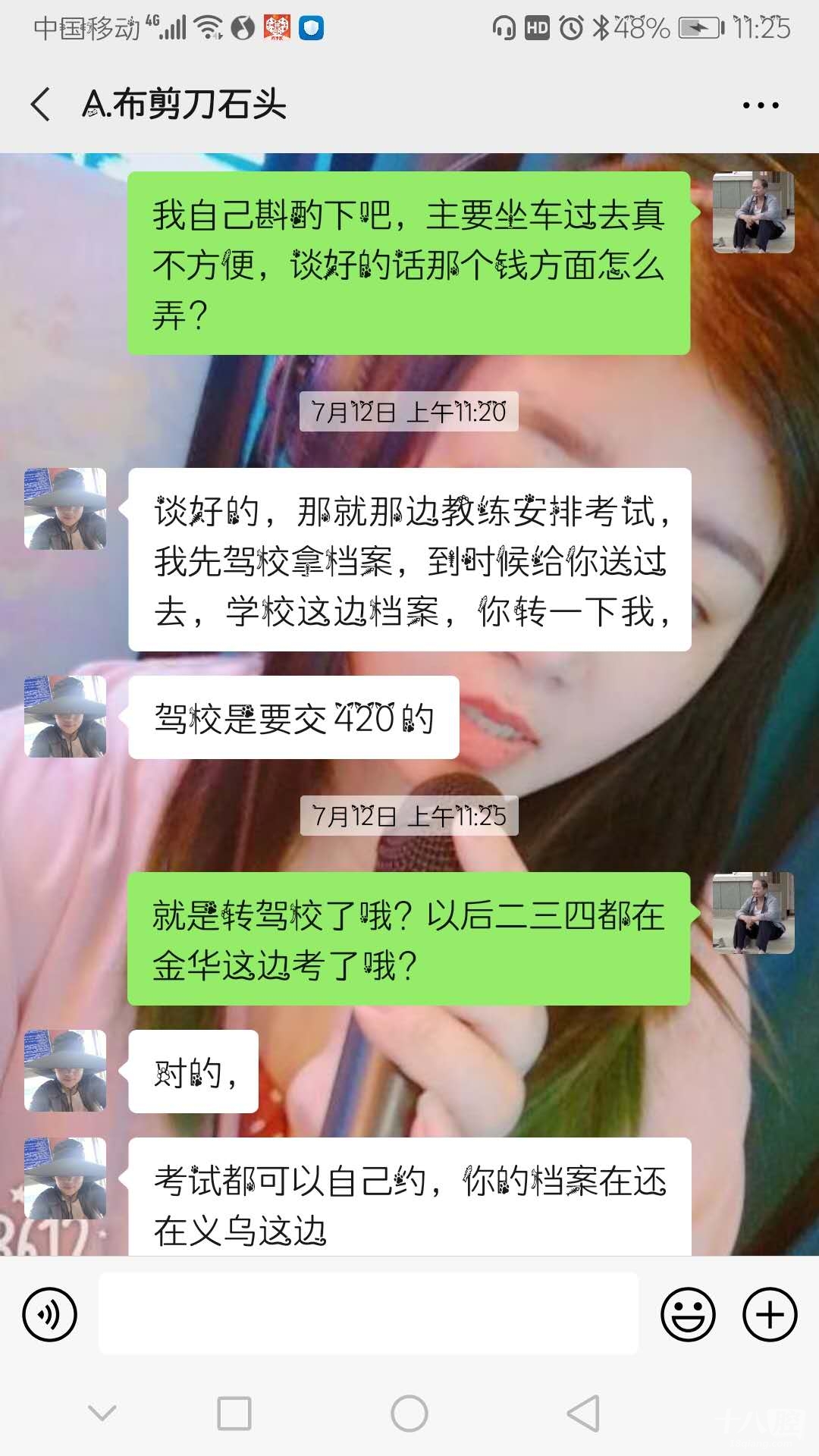Open the emoji sticker panel
Image resolution: width=819 pixels, height=1456 pixels.
pos(688,1314)
